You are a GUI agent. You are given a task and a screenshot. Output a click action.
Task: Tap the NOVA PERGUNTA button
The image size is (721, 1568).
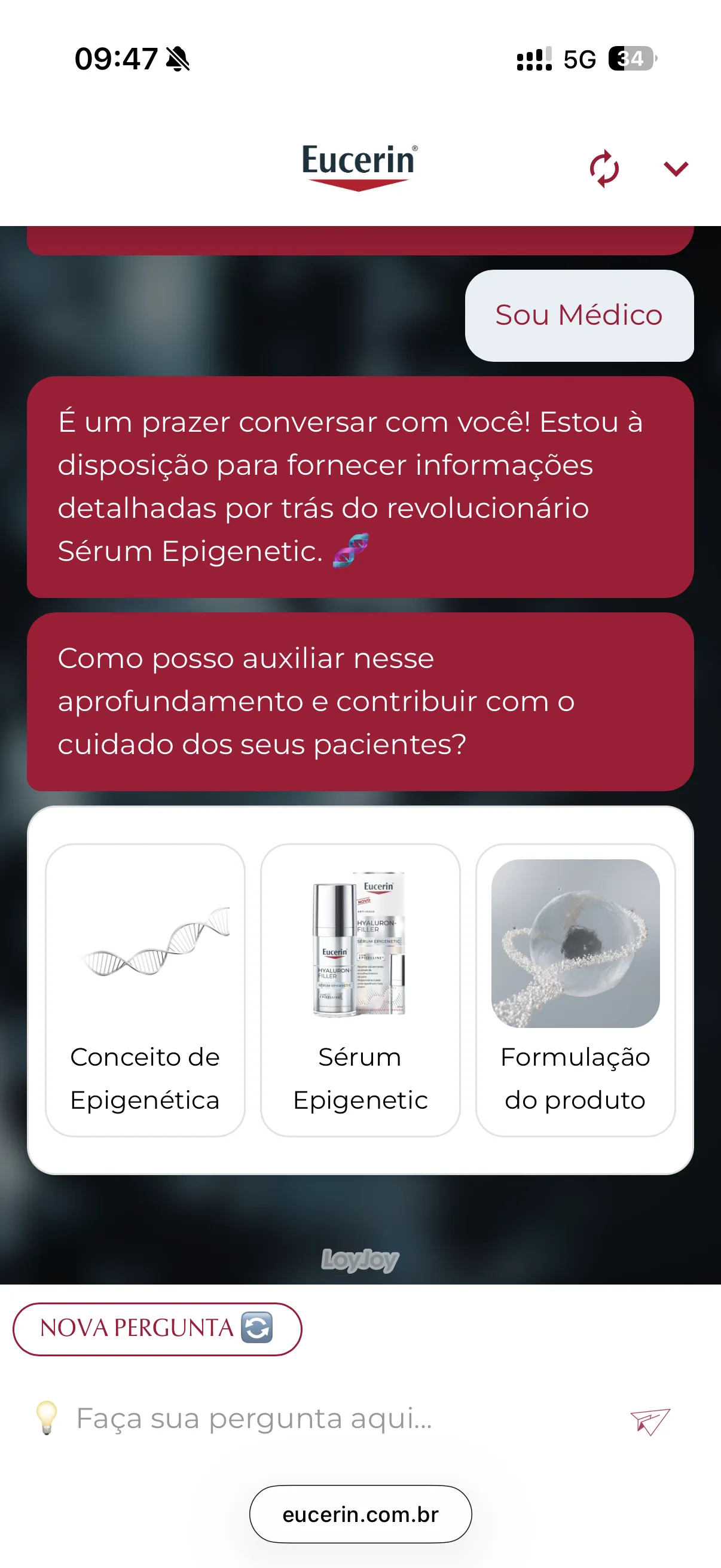pyautogui.click(x=157, y=1328)
